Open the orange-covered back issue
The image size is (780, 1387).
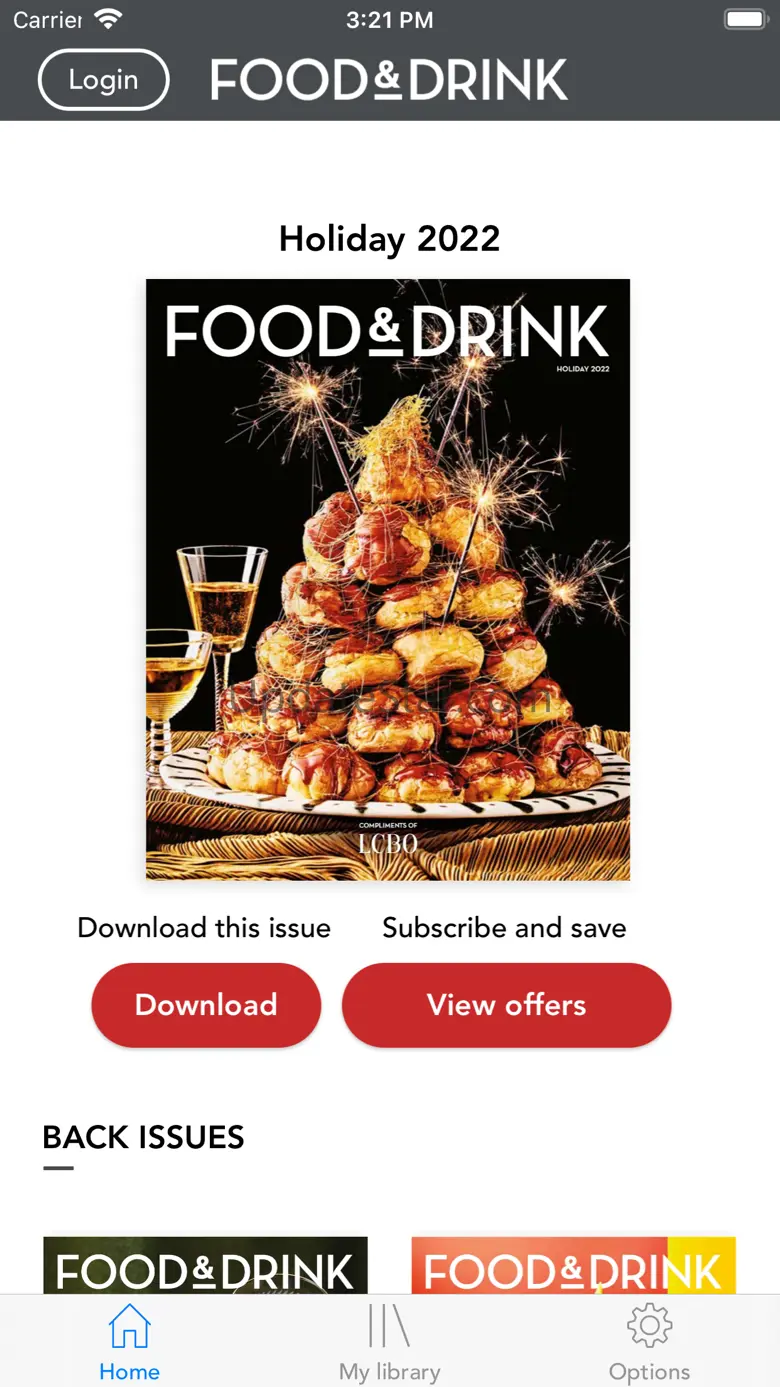(573, 1265)
